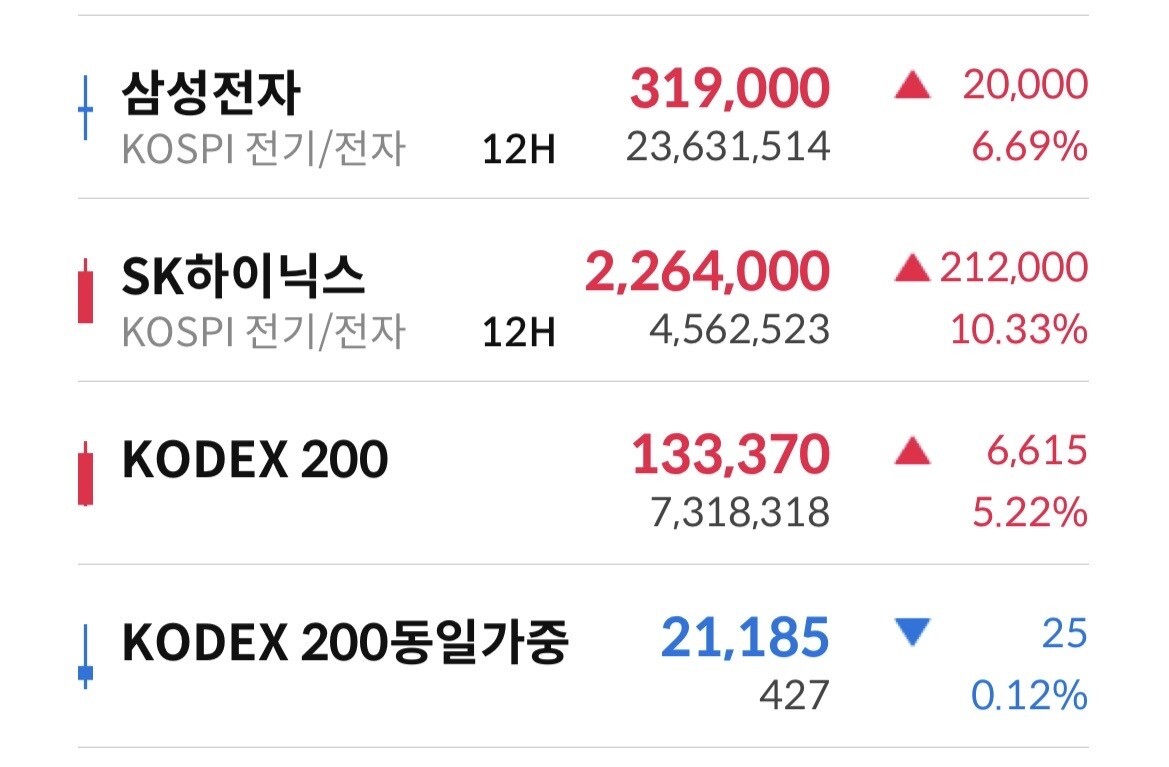
Task: Select the KODEX 200 row
Action: click(x=583, y=473)
